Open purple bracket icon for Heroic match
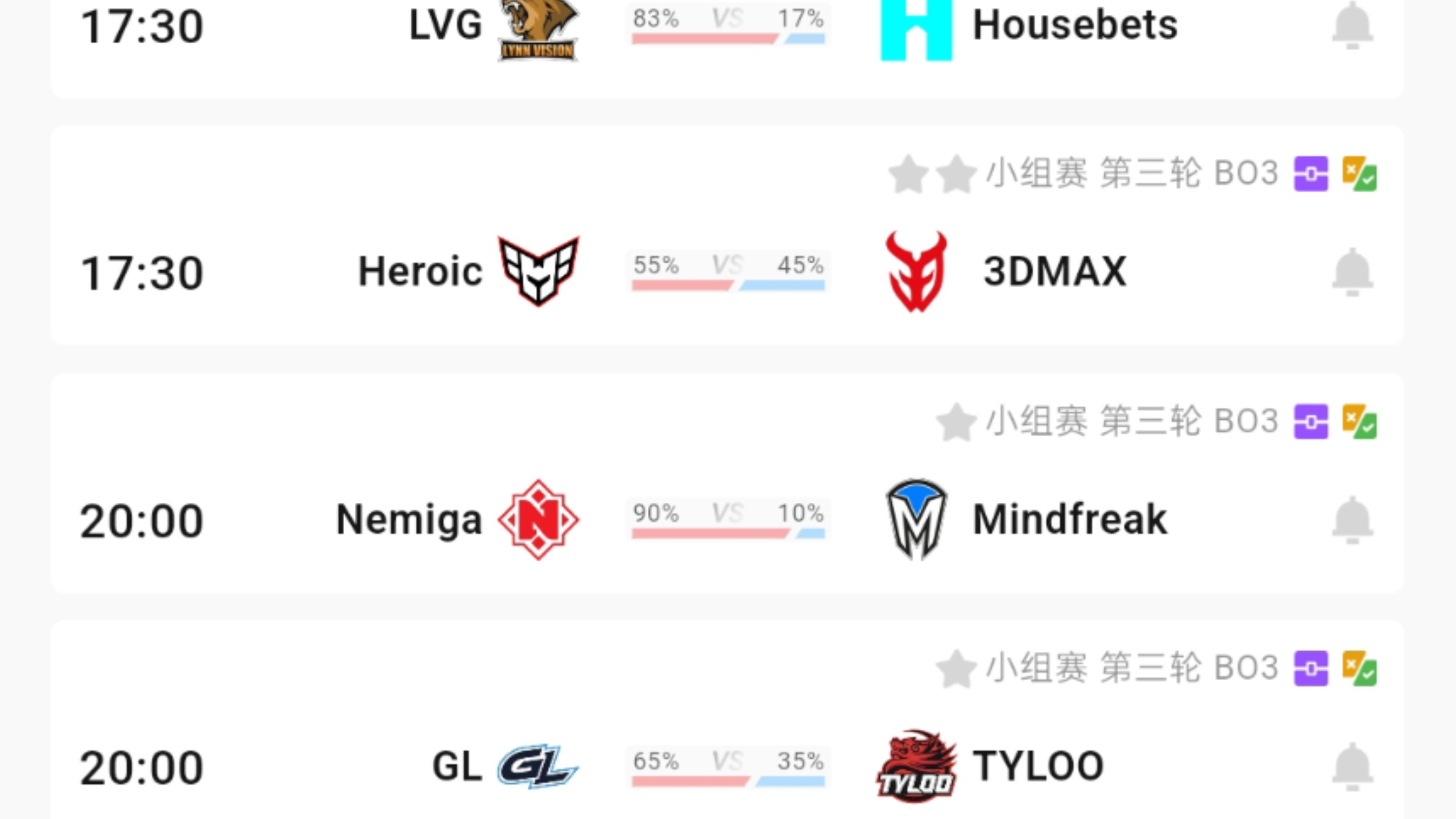Image resolution: width=1456 pixels, height=819 pixels. 1311,173
